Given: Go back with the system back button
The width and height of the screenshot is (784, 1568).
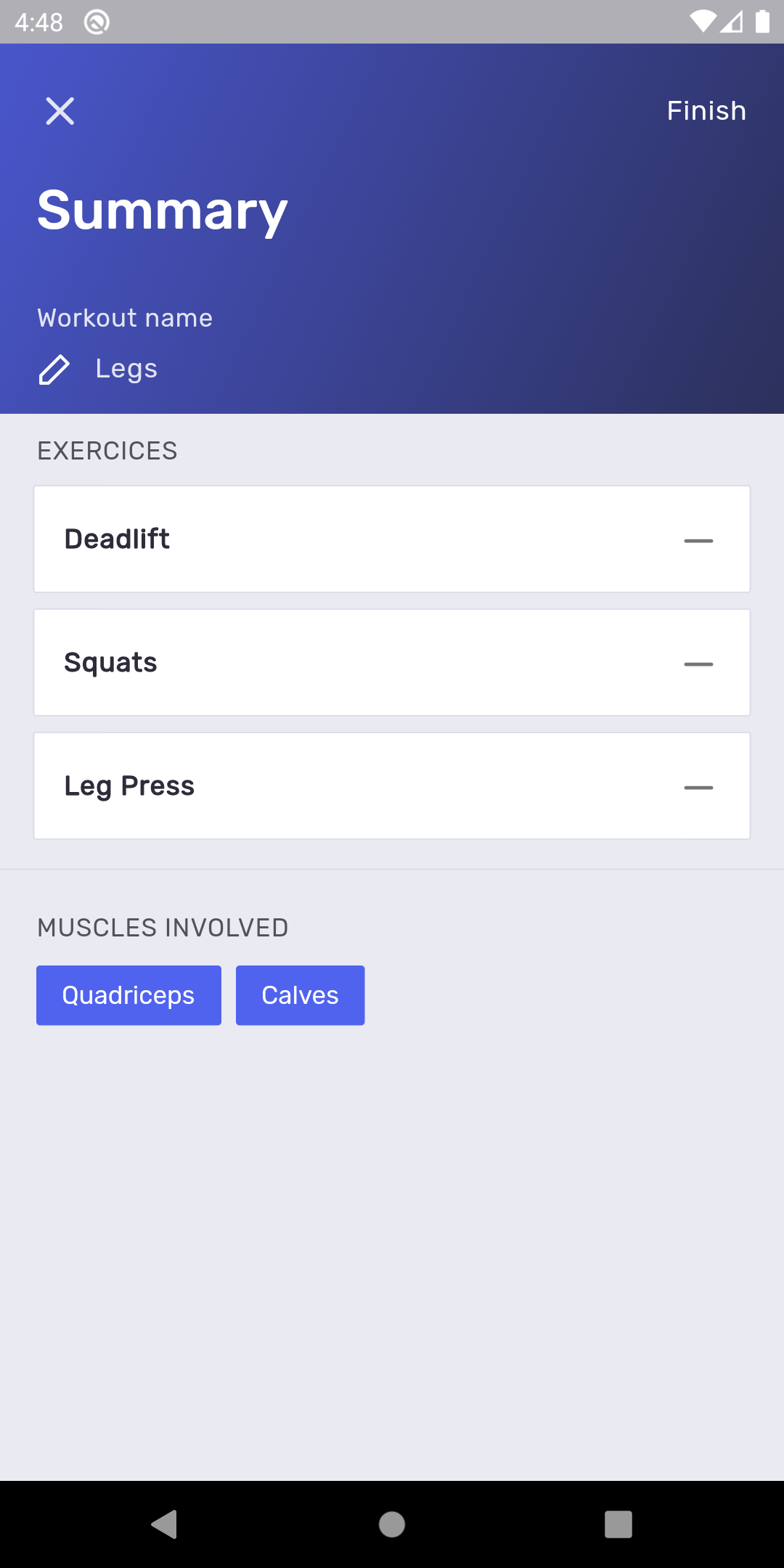Looking at the screenshot, I should click(x=165, y=1524).
